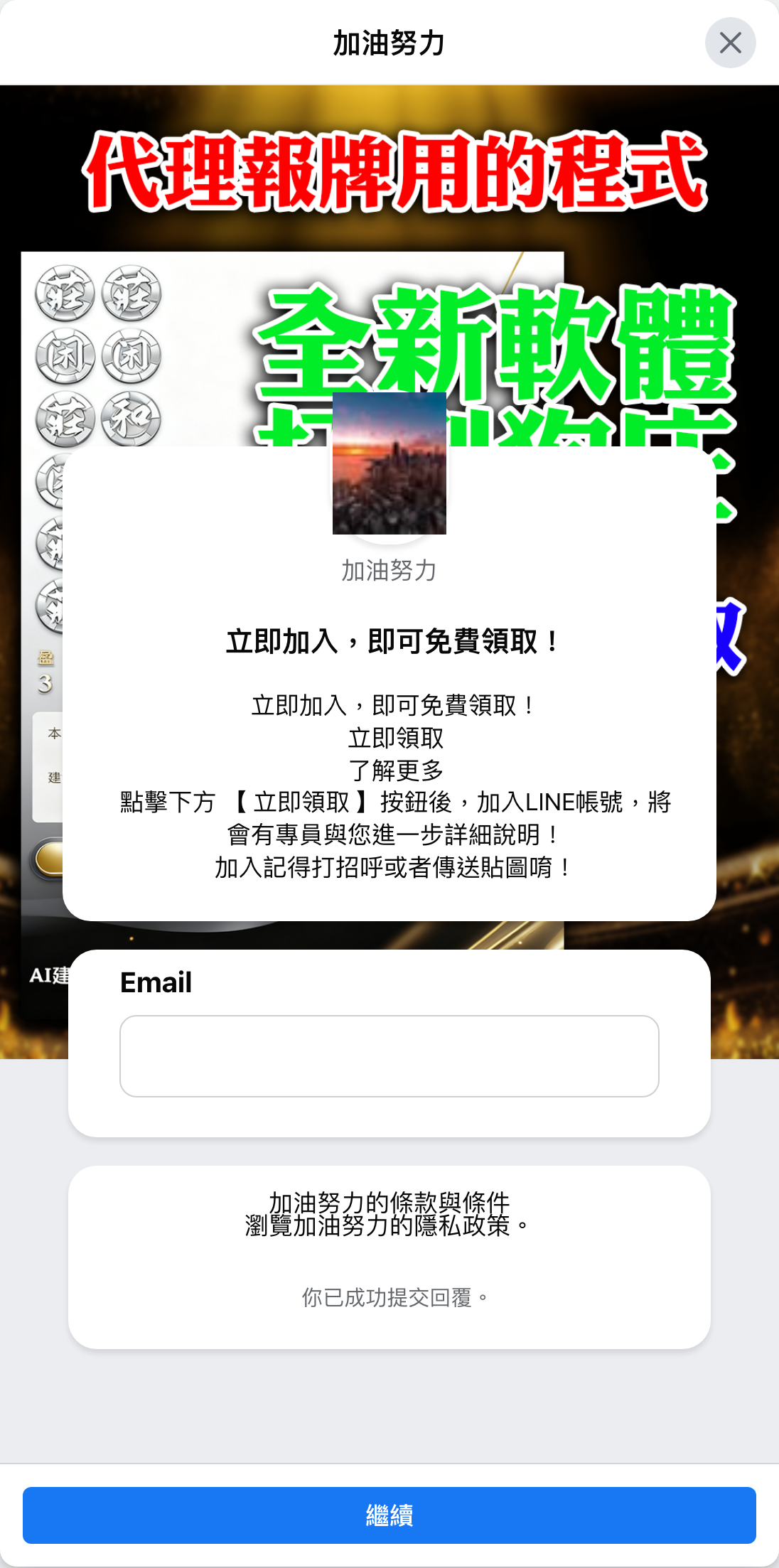Close the 加油努力 dialog
Viewport: 779px width, 1568px height.
coord(731,43)
